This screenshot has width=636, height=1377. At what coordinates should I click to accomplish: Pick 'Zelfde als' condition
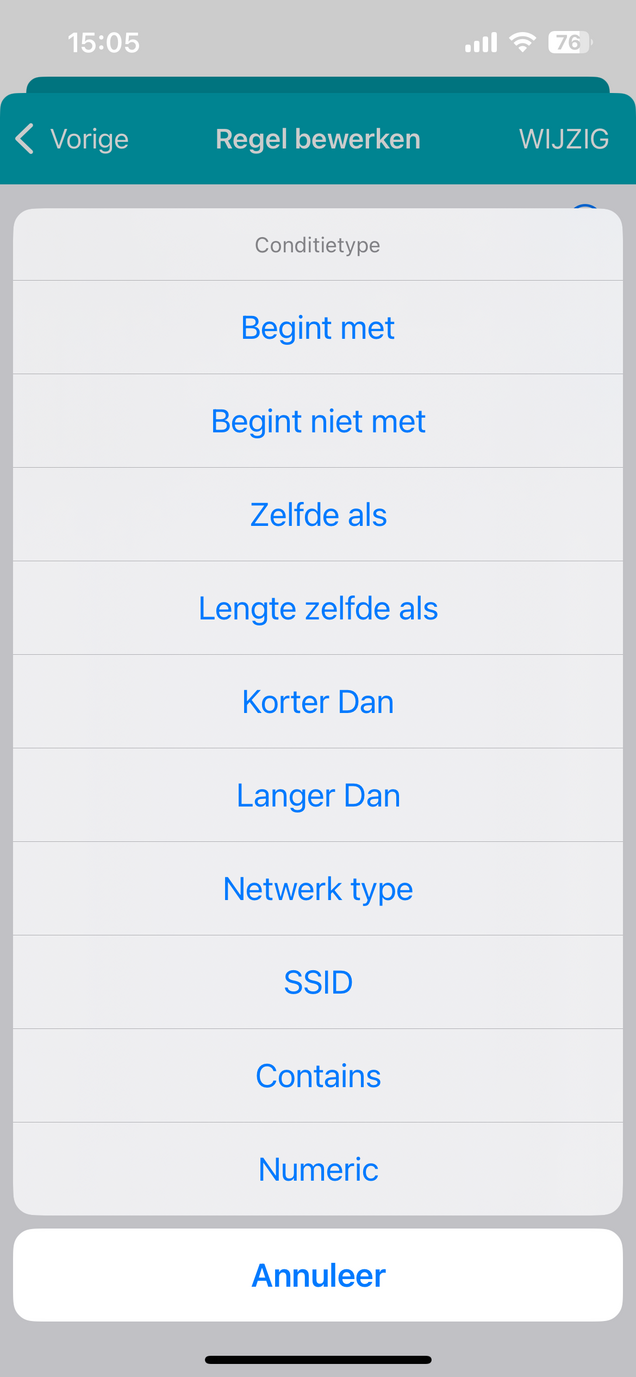click(x=318, y=515)
